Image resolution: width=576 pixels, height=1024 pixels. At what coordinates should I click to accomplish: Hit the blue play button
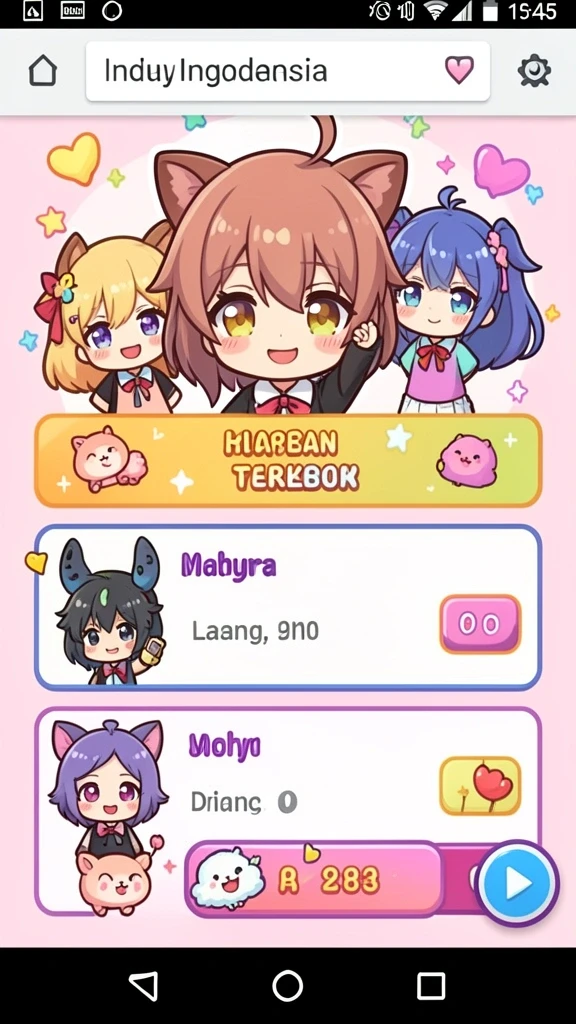tap(517, 884)
